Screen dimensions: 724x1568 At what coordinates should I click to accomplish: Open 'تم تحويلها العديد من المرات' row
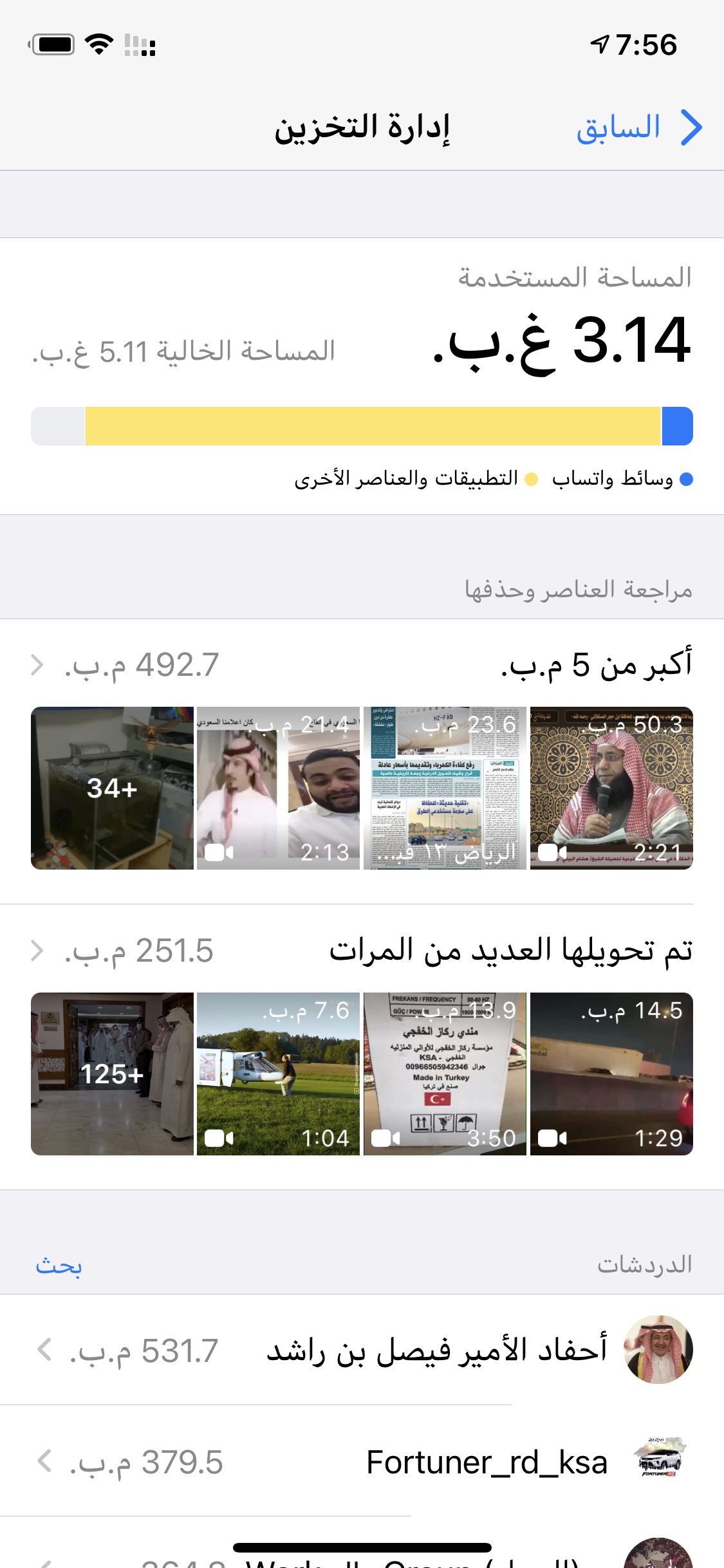[x=362, y=951]
